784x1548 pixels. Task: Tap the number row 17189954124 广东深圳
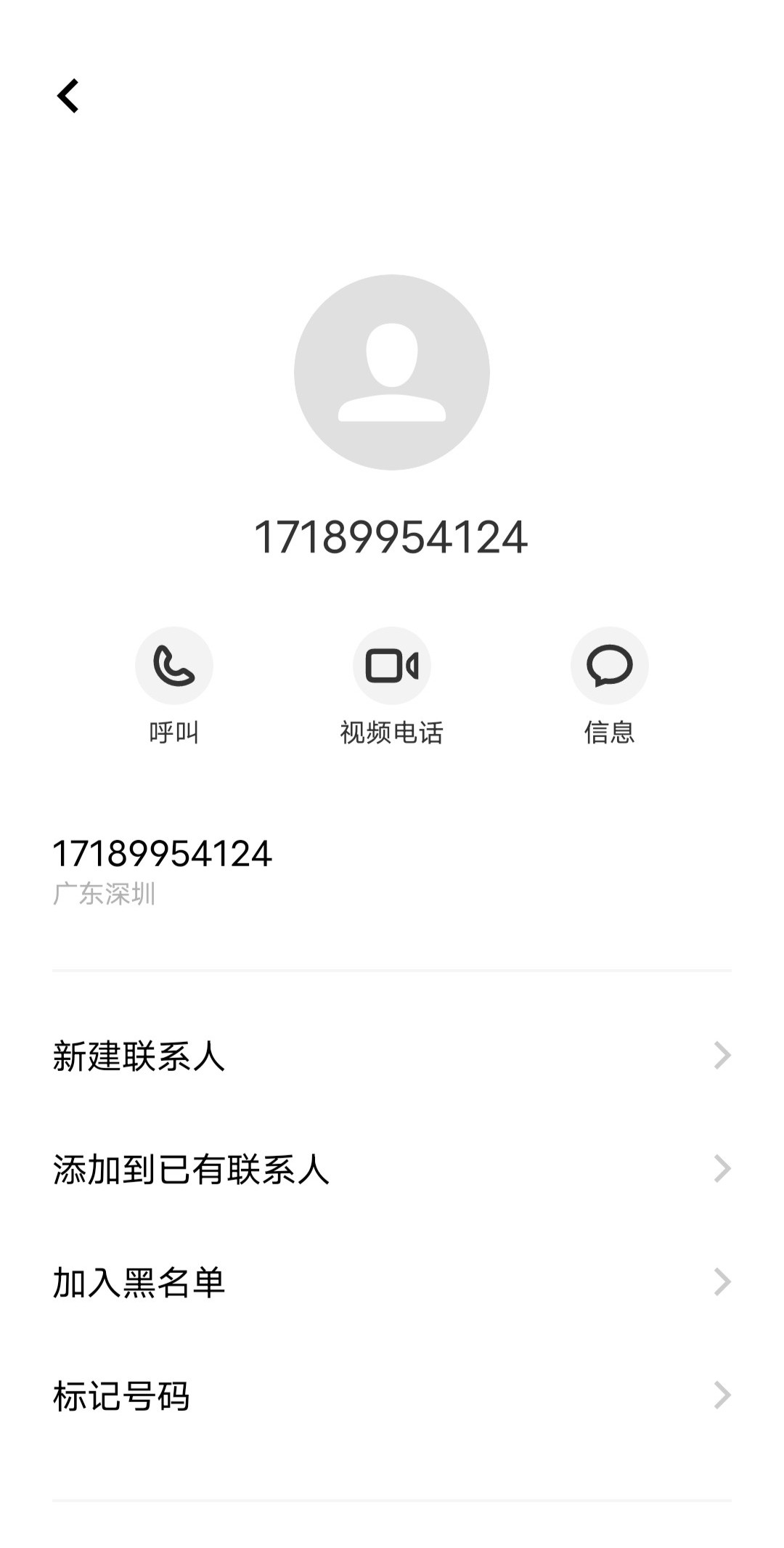pos(392,871)
